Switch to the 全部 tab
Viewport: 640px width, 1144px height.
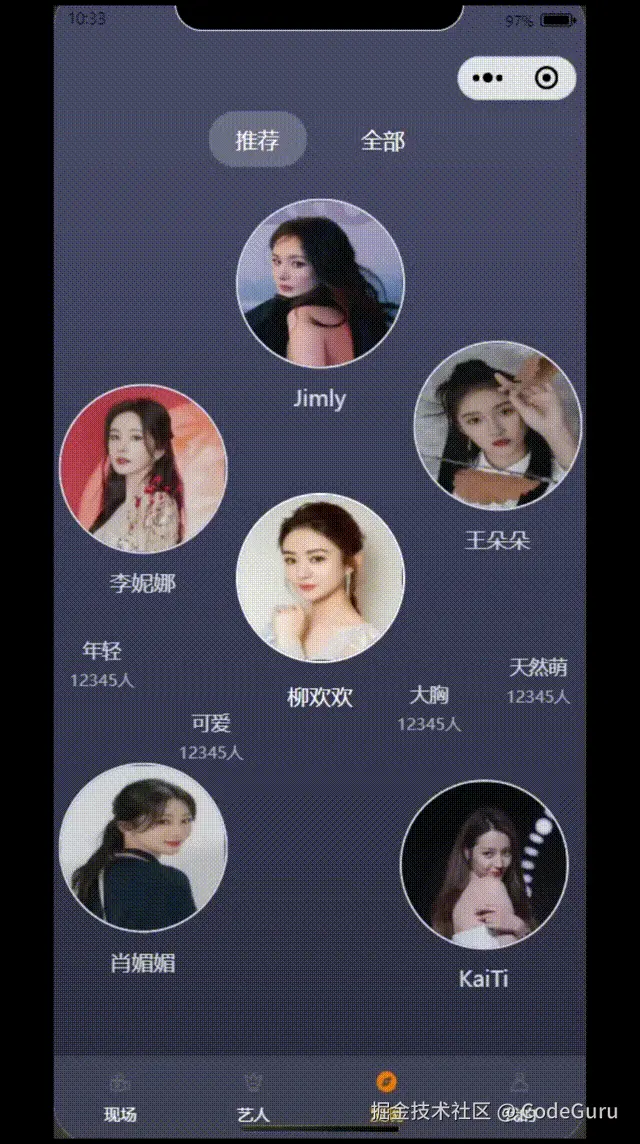[383, 140]
